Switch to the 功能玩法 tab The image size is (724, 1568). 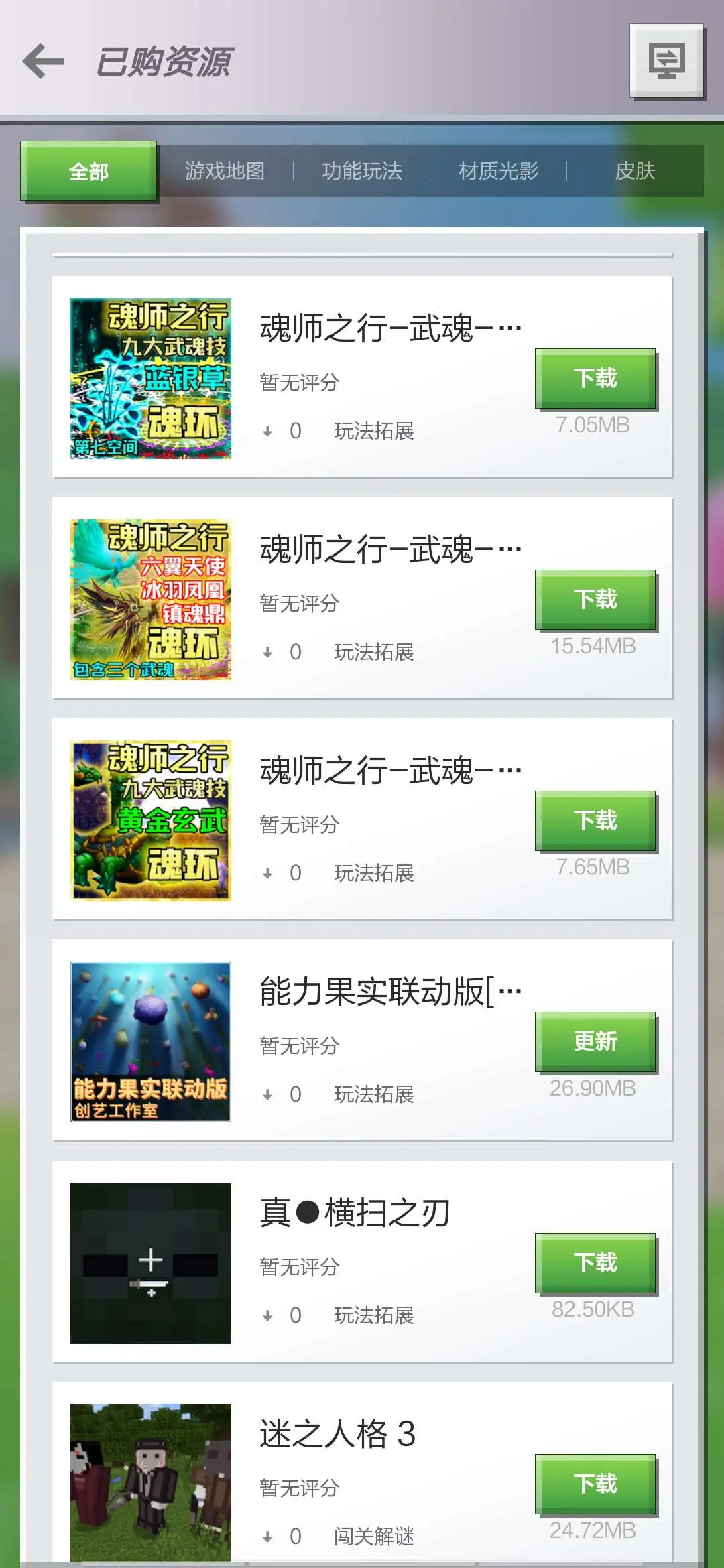point(362,171)
